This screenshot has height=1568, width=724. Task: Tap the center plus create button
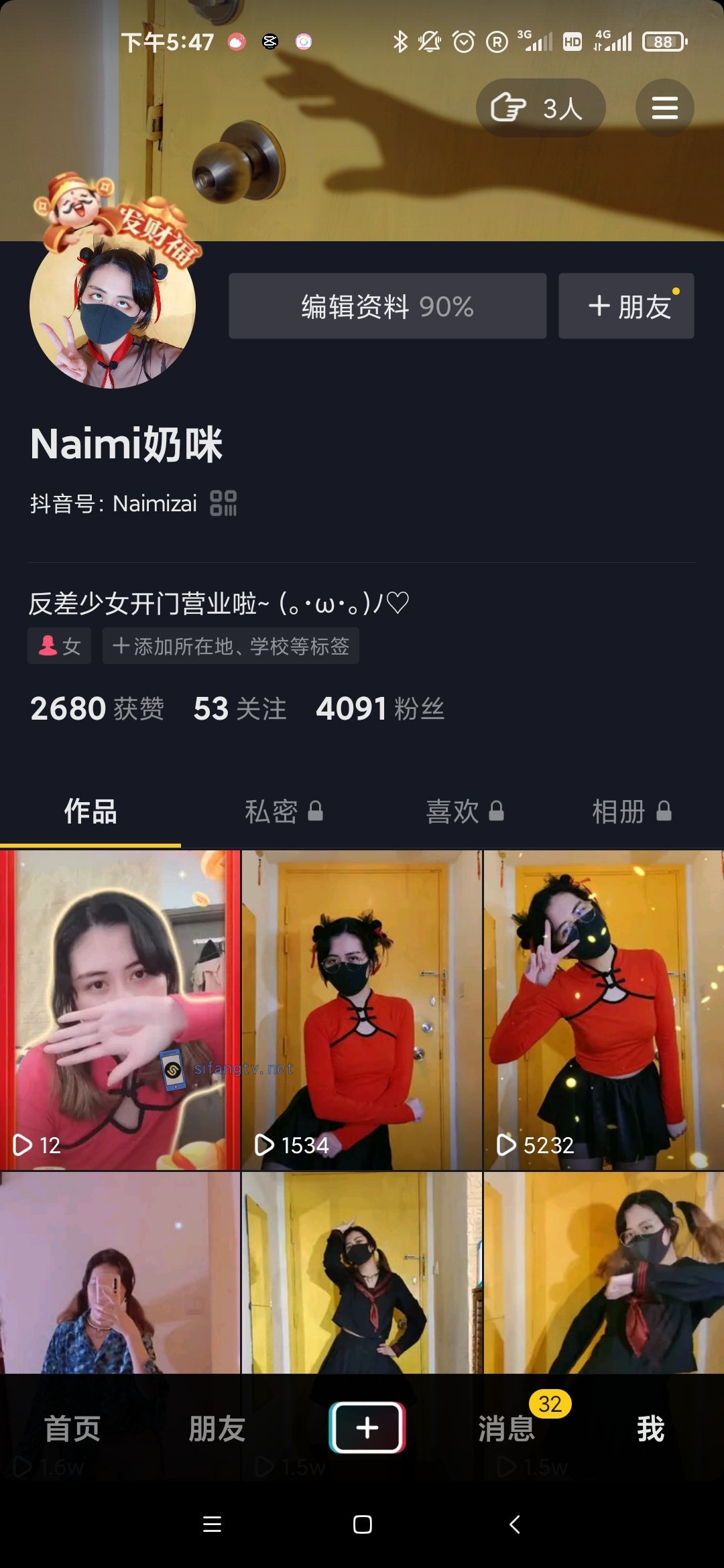[367, 1427]
